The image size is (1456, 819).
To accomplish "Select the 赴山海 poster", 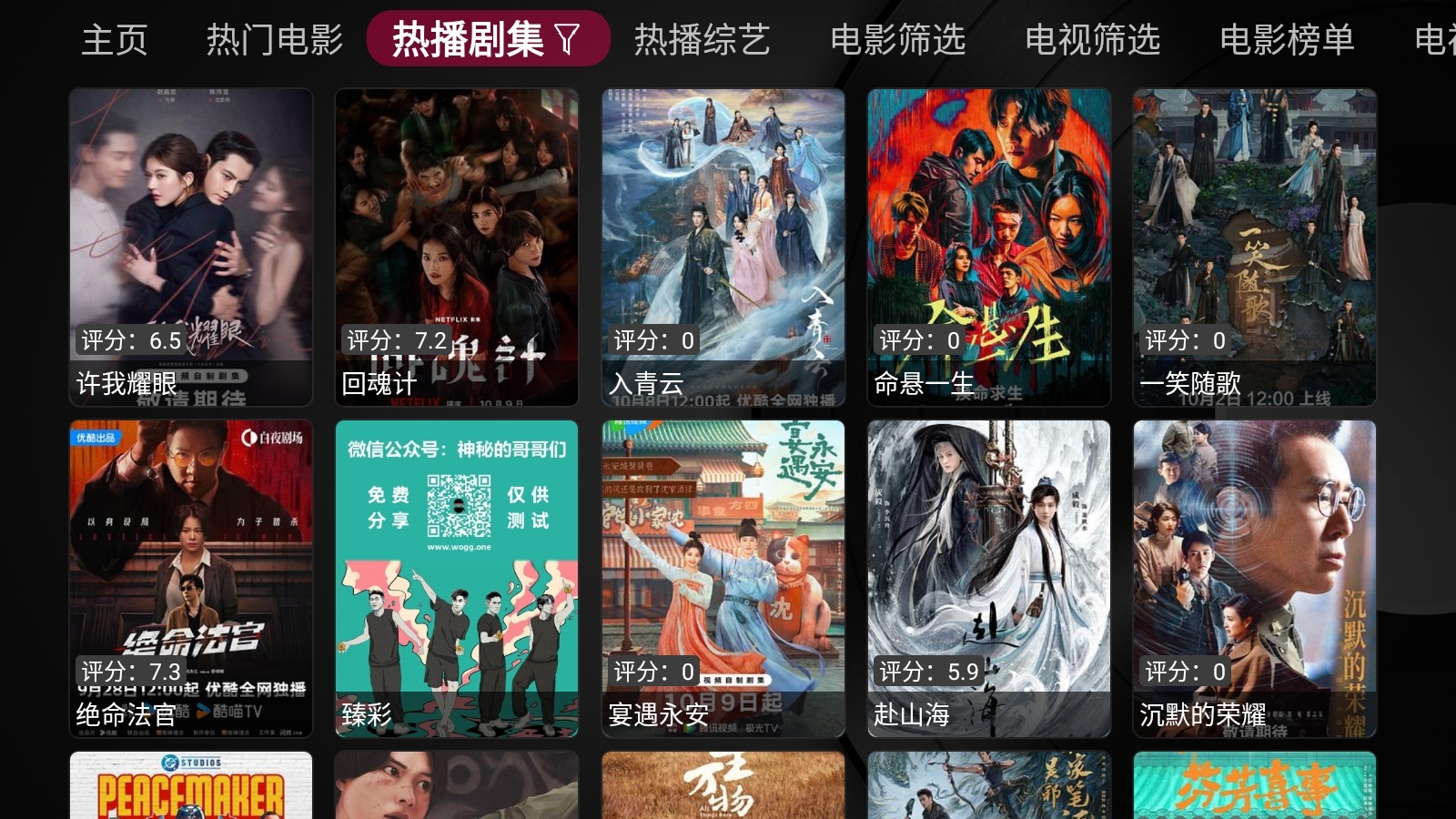I will [x=989, y=578].
